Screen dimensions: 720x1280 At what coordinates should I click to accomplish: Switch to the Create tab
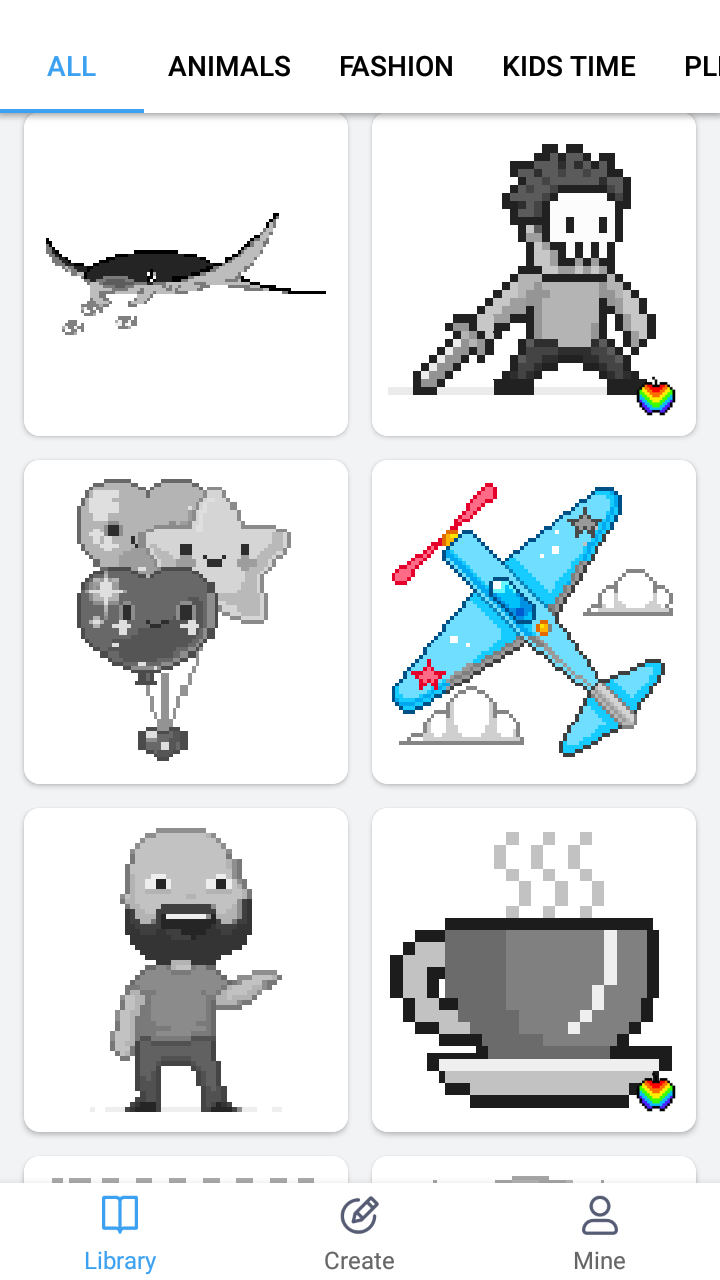(359, 1233)
